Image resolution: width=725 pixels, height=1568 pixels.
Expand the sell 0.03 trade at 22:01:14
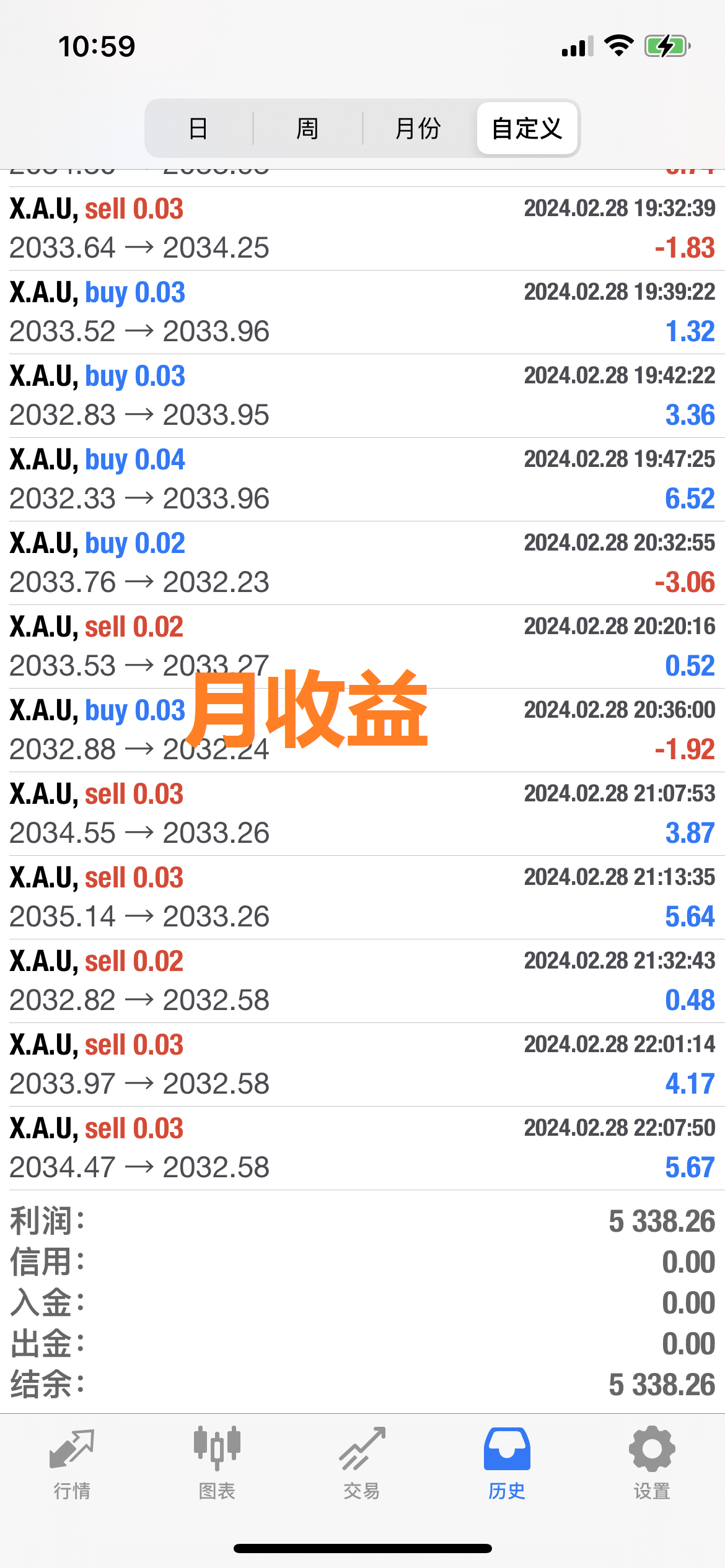click(362, 1065)
